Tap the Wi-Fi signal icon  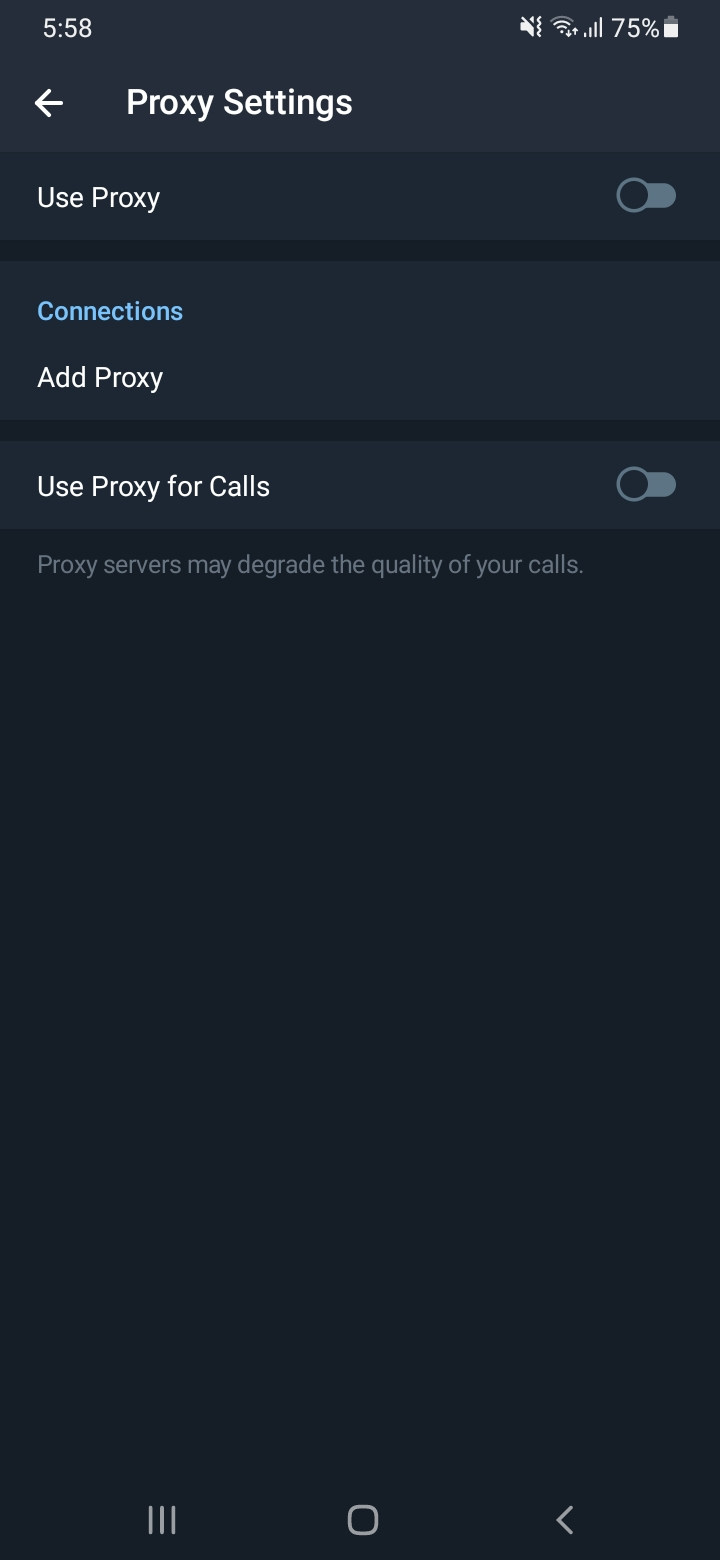point(563,27)
